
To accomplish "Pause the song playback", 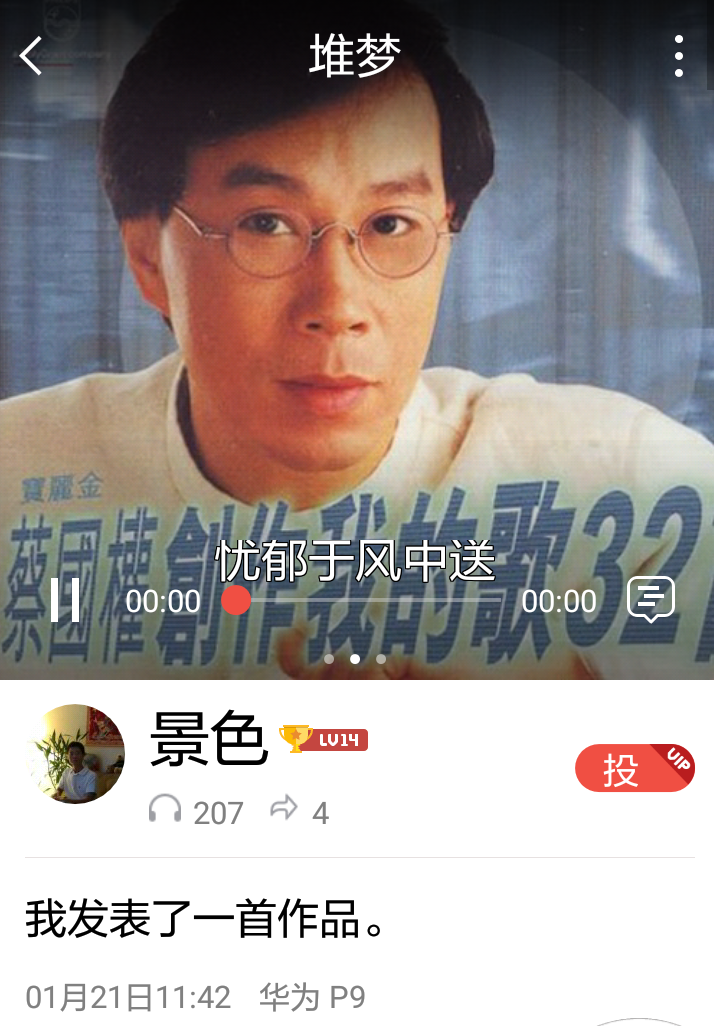I will (x=65, y=600).
